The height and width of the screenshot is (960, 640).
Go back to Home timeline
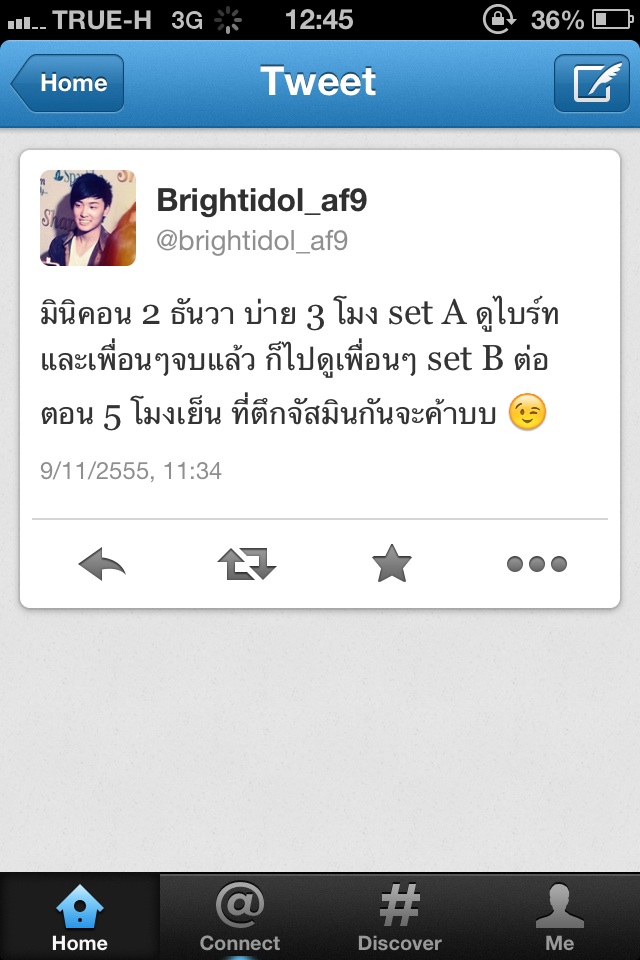pos(68,83)
